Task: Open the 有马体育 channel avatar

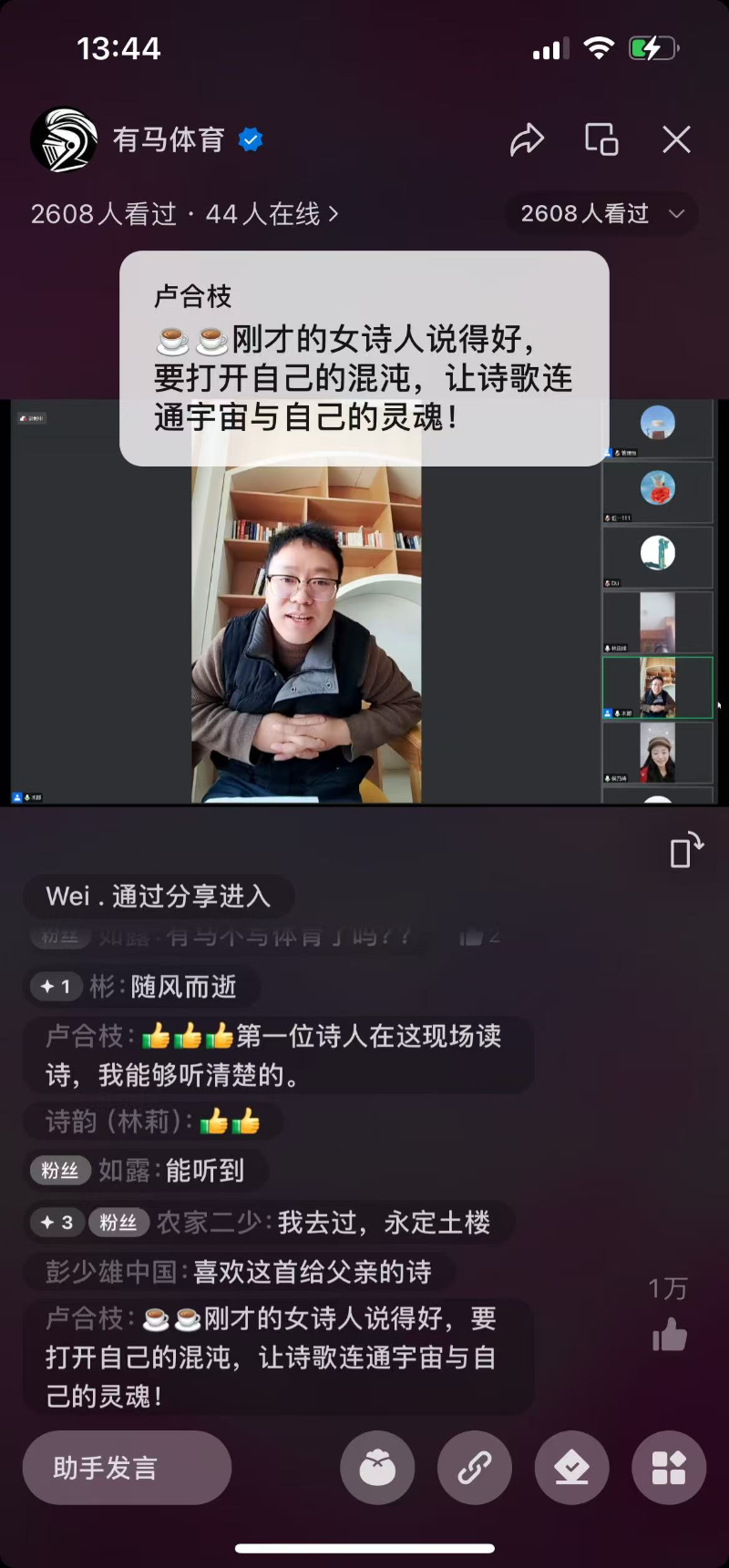Action: [x=64, y=140]
